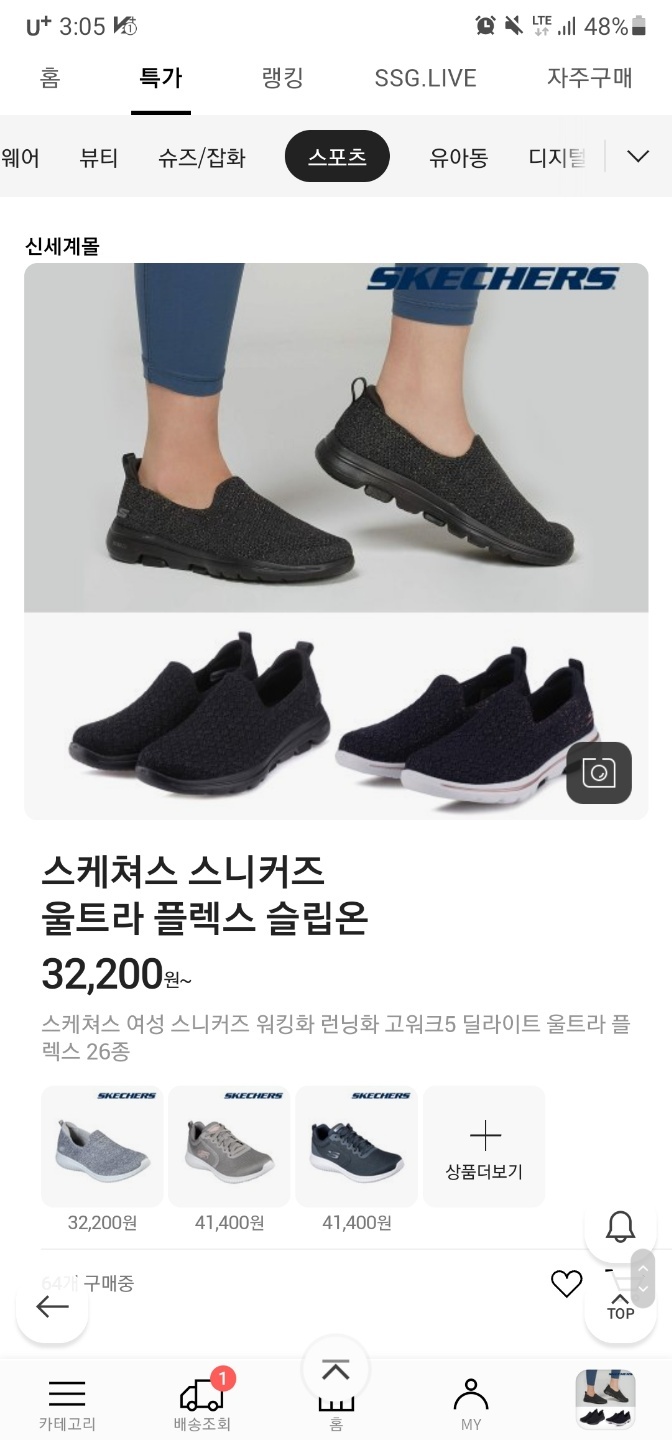Viewport: 672px width, 1440px height.
Task: Open the recently viewed product thumbnail
Action: point(605,1399)
